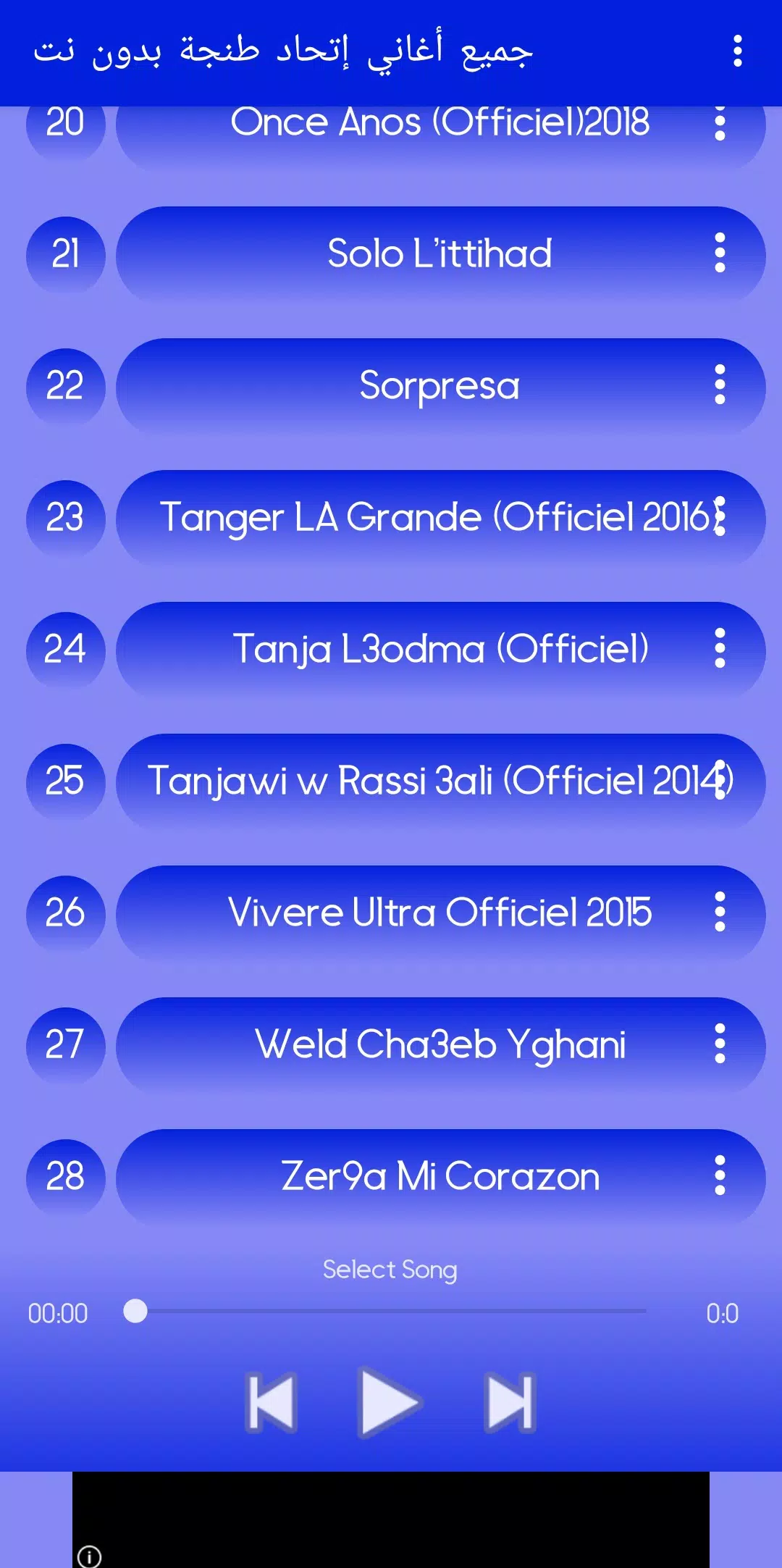Open the app bar overflow menu

(x=737, y=51)
